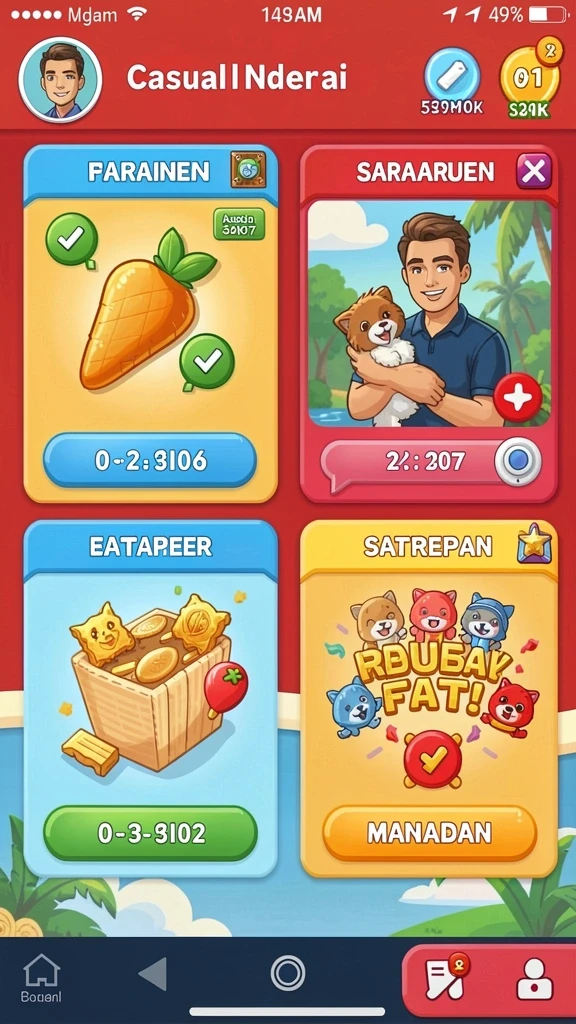Tap the framed icon on the FARAINEN header
Image resolution: width=576 pixels, height=1024 pixels.
pyautogui.click(x=248, y=170)
